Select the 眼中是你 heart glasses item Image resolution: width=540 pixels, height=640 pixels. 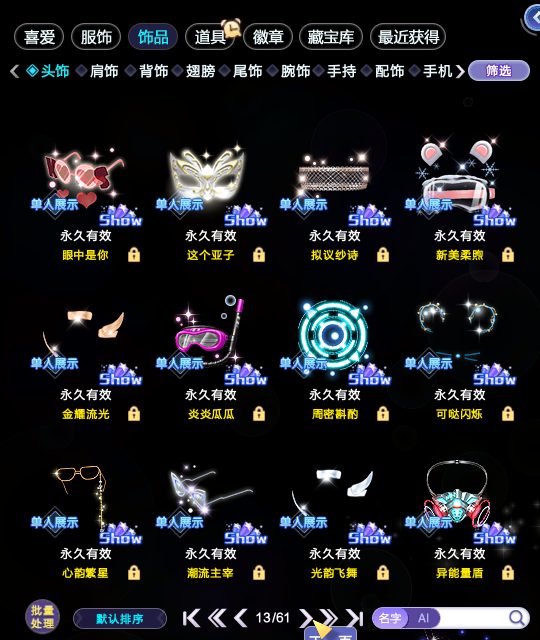coord(85,198)
